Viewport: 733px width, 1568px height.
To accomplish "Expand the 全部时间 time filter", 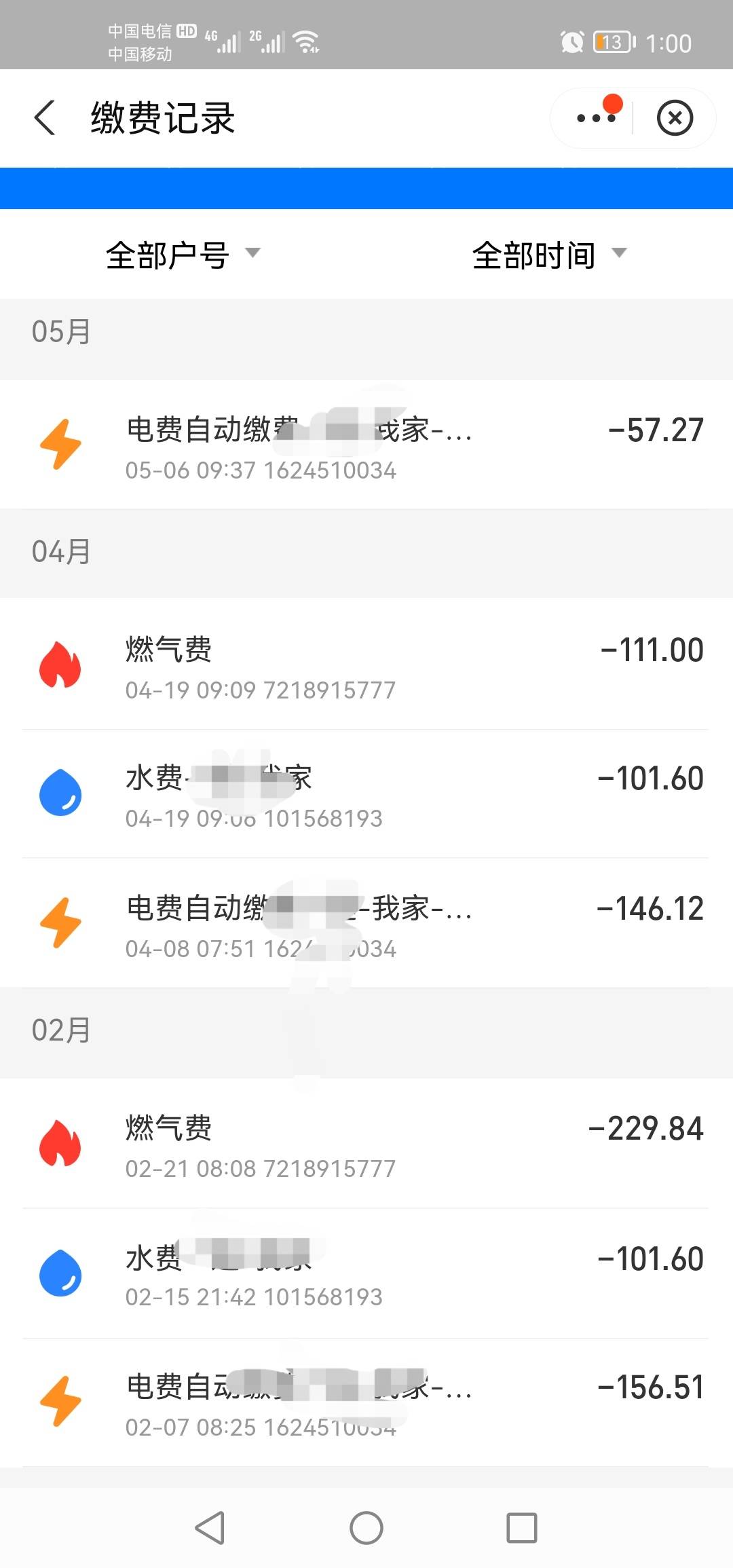I will [x=549, y=255].
